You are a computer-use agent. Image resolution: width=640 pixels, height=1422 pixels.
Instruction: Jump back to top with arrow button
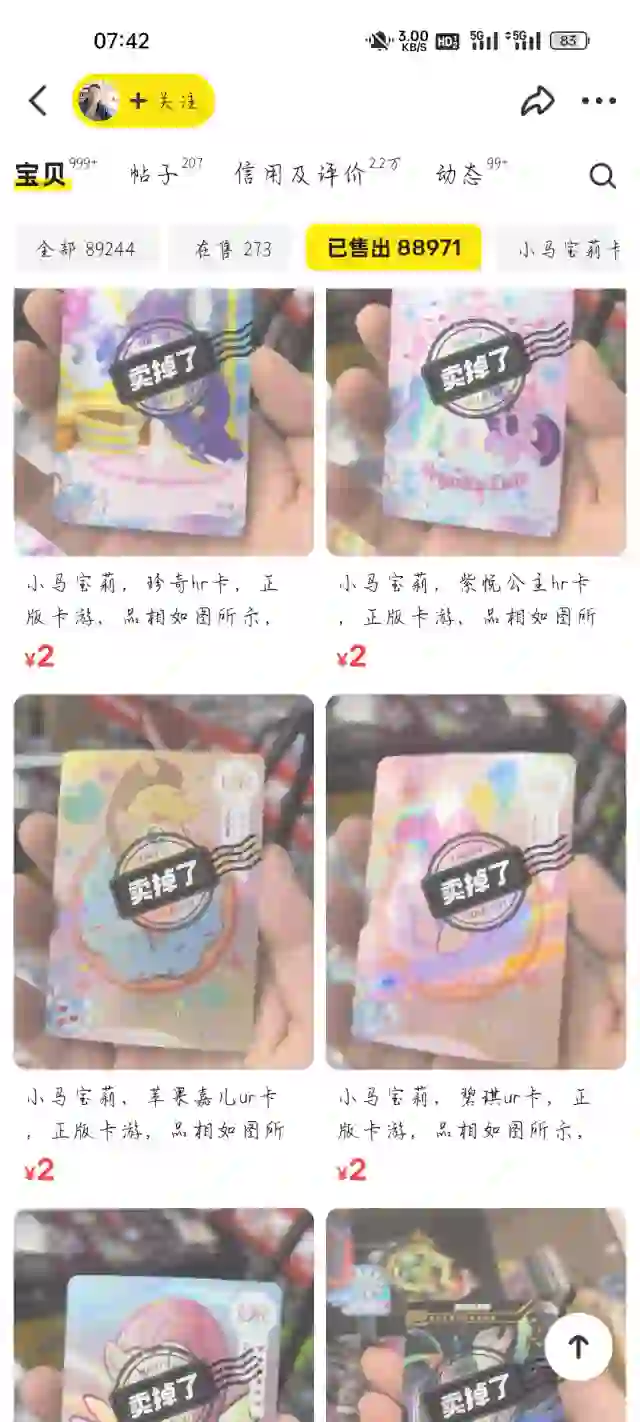578,1347
